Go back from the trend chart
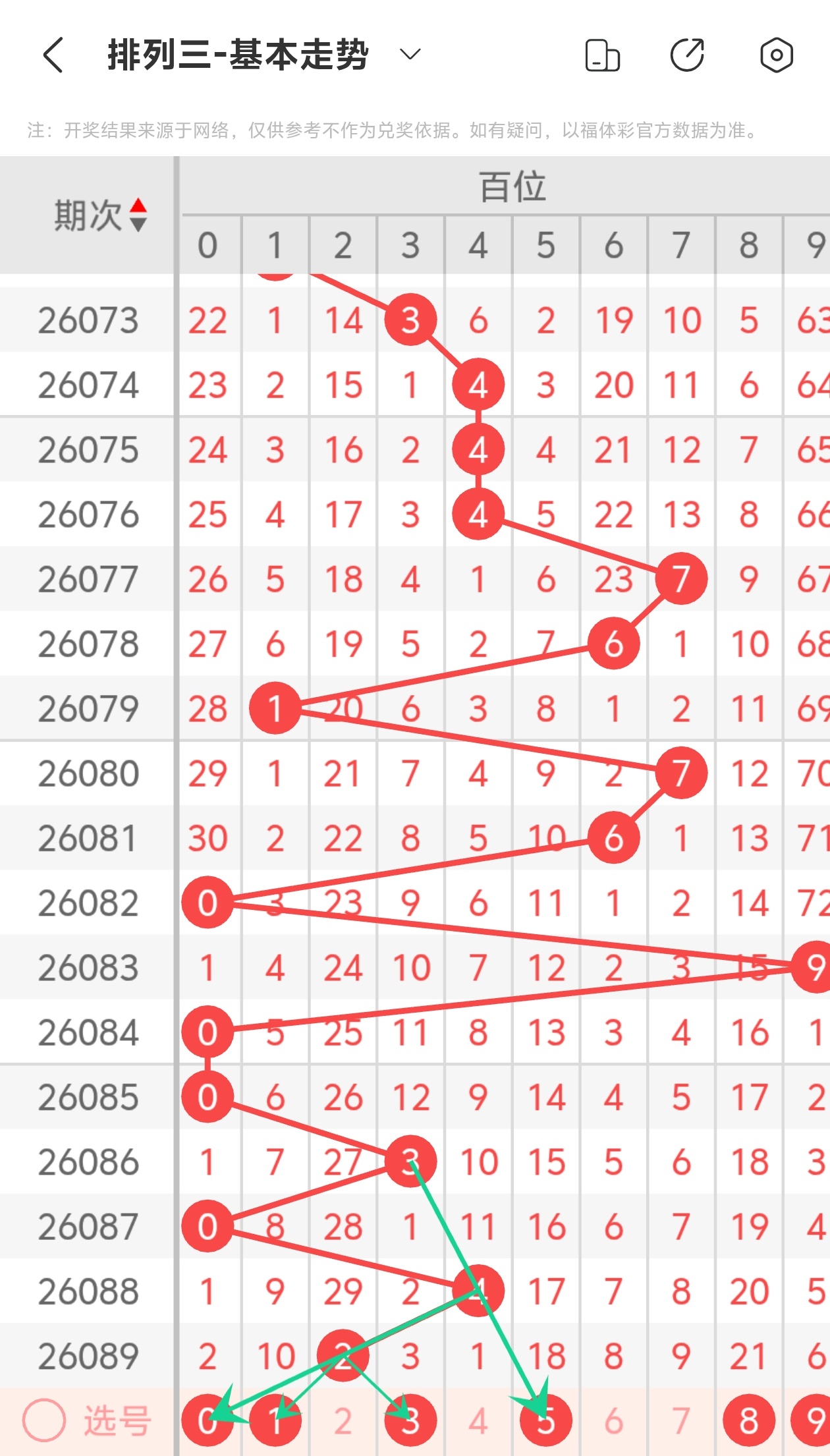This screenshot has height=1456, width=830. (53, 55)
